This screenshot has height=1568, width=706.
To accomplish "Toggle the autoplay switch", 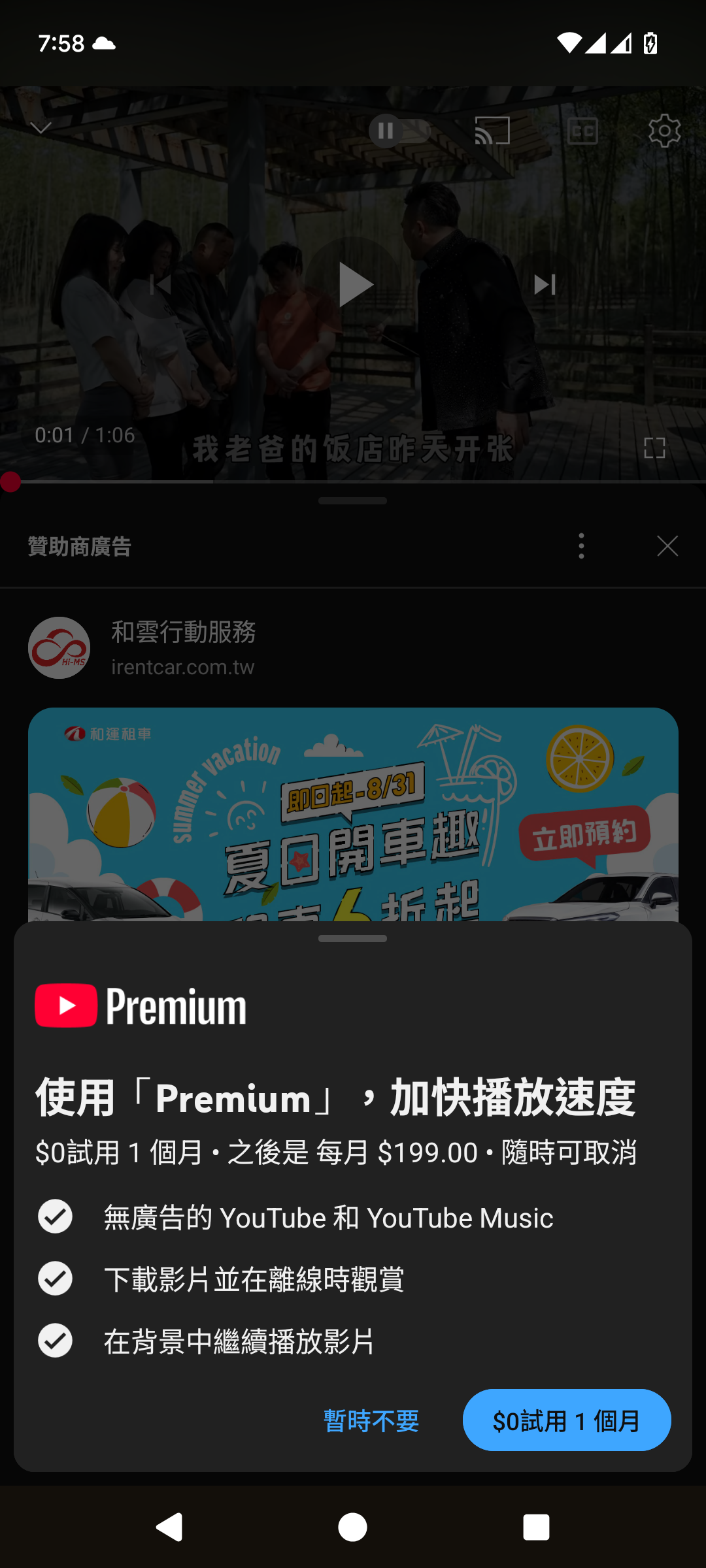I will click(399, 131).
